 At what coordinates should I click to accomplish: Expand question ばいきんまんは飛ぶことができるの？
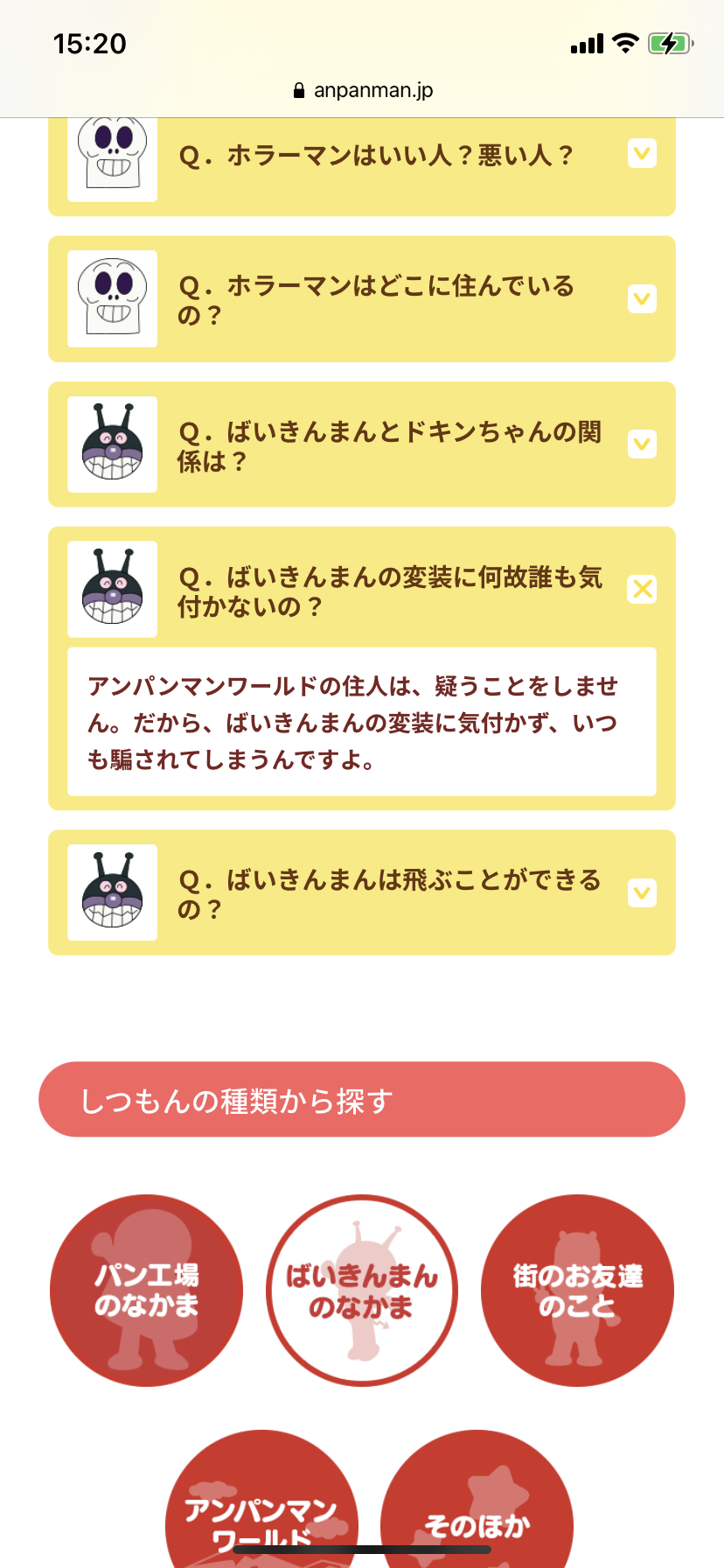point(642,892)
